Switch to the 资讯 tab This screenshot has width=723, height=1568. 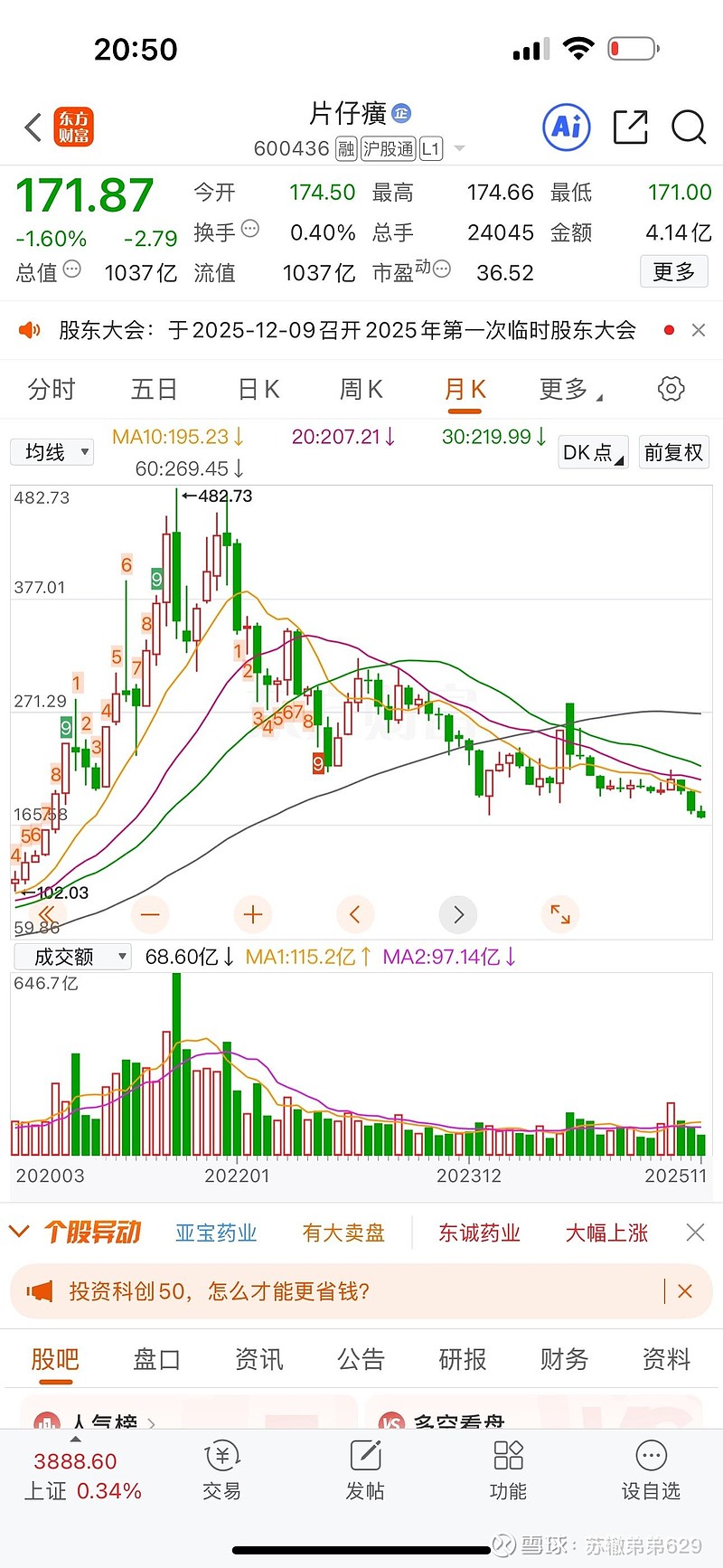click(x=258, y=1359)
